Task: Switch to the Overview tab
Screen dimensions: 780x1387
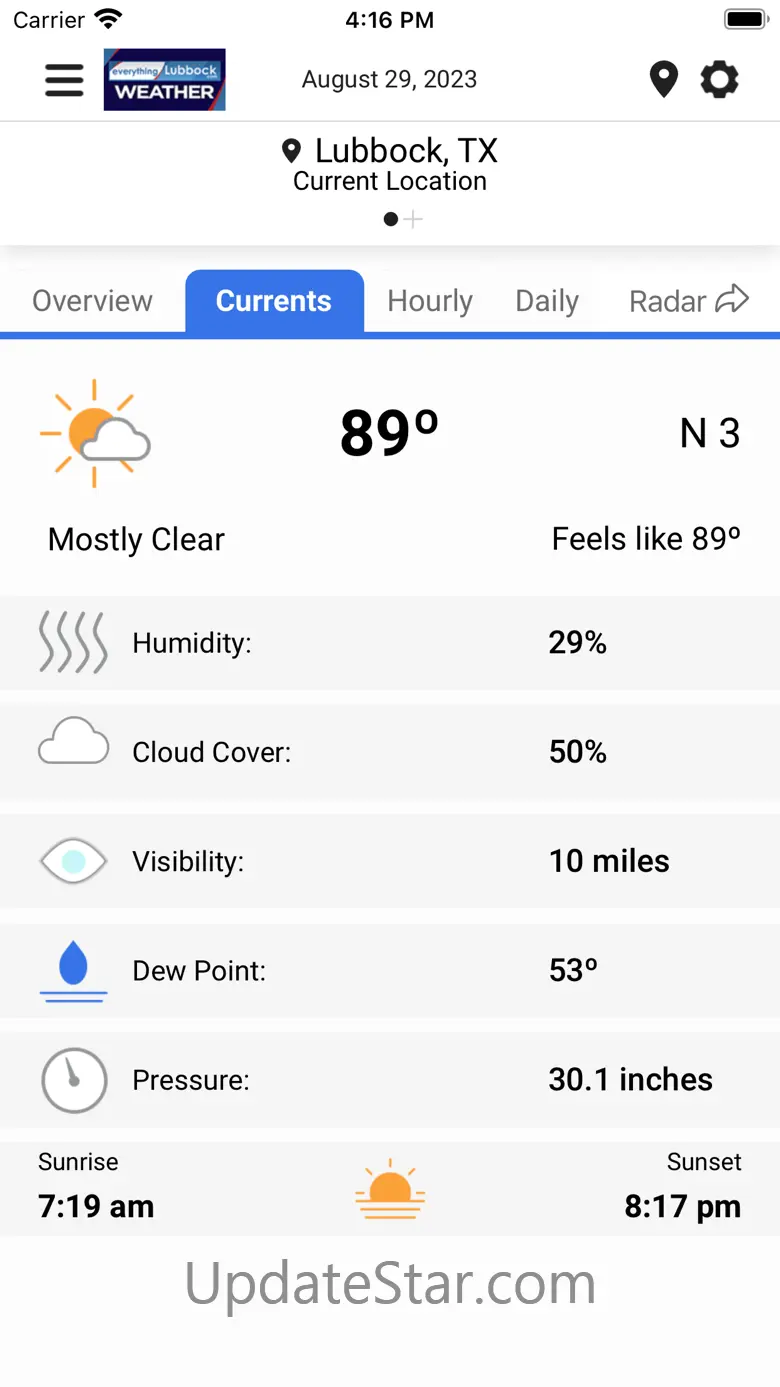Action: 92,301
